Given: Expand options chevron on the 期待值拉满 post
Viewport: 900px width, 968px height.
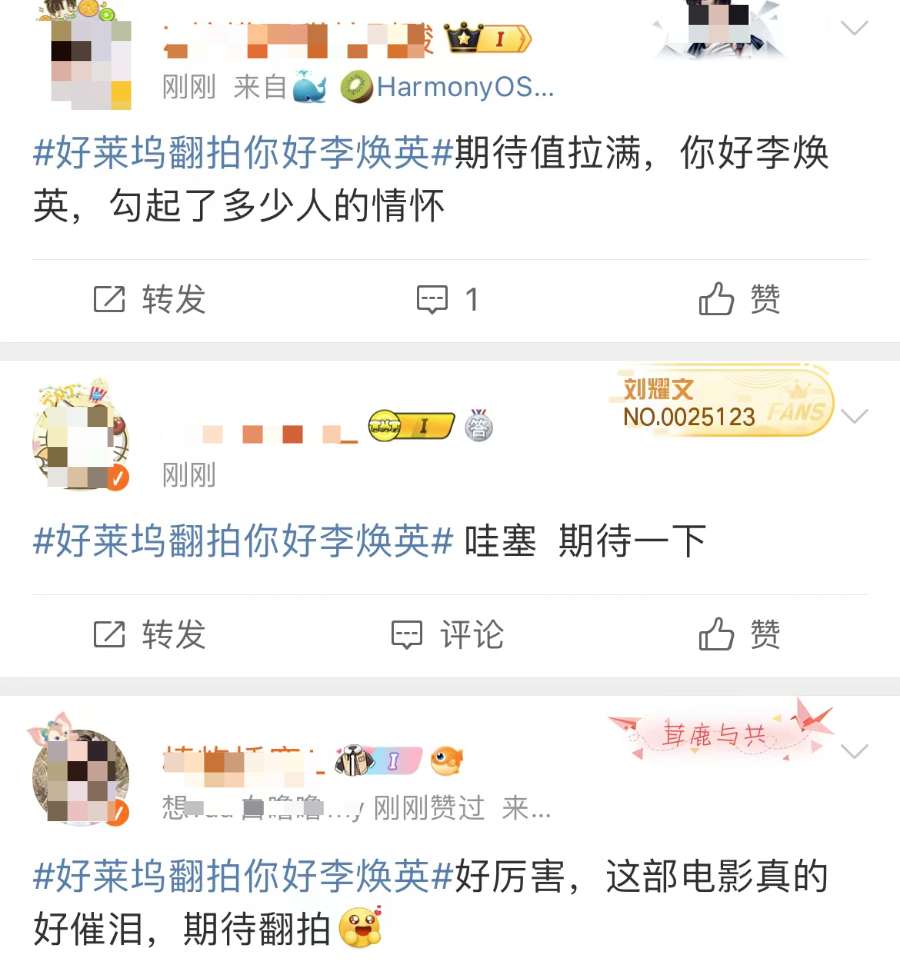Looking at the screenshot, I should (x=854, y=28).
